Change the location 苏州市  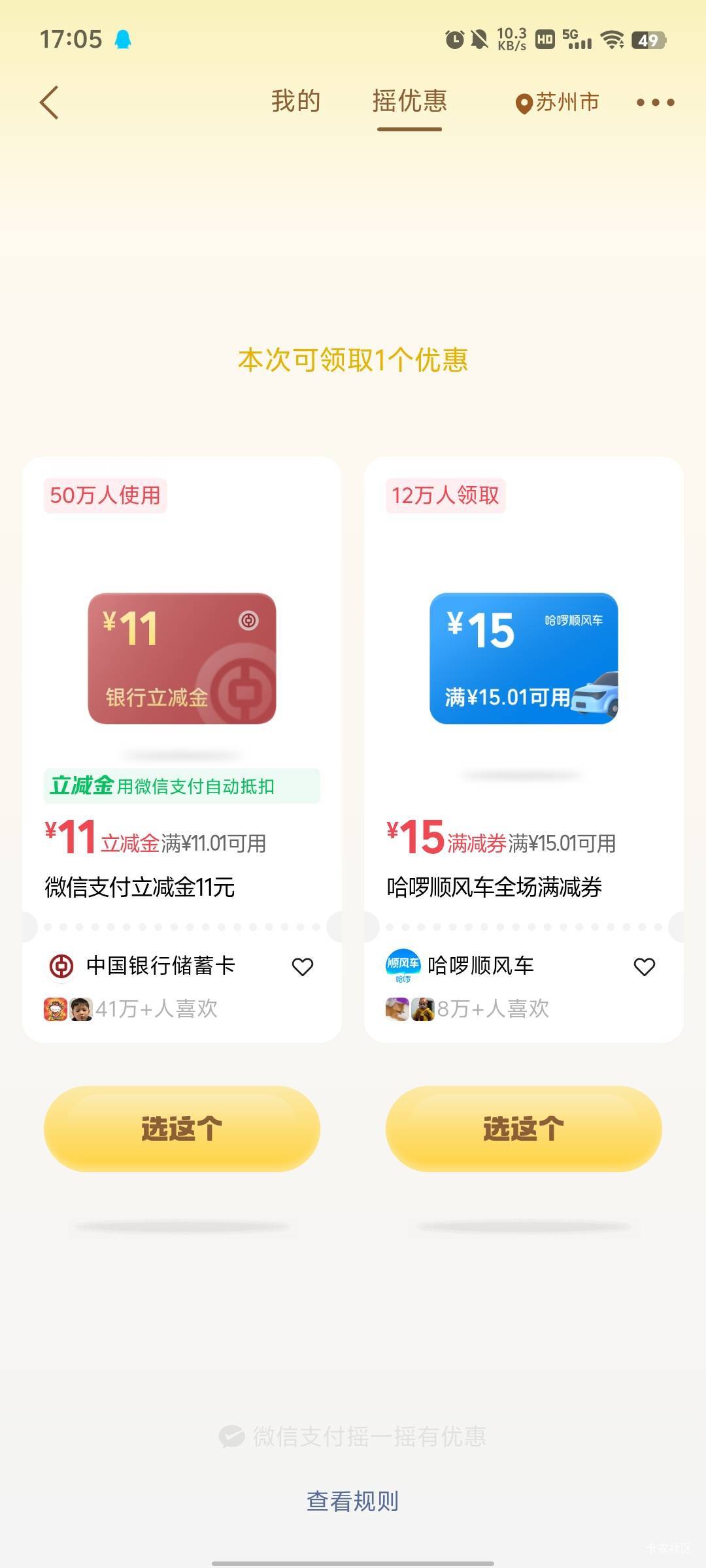click(x=558, y=103)
